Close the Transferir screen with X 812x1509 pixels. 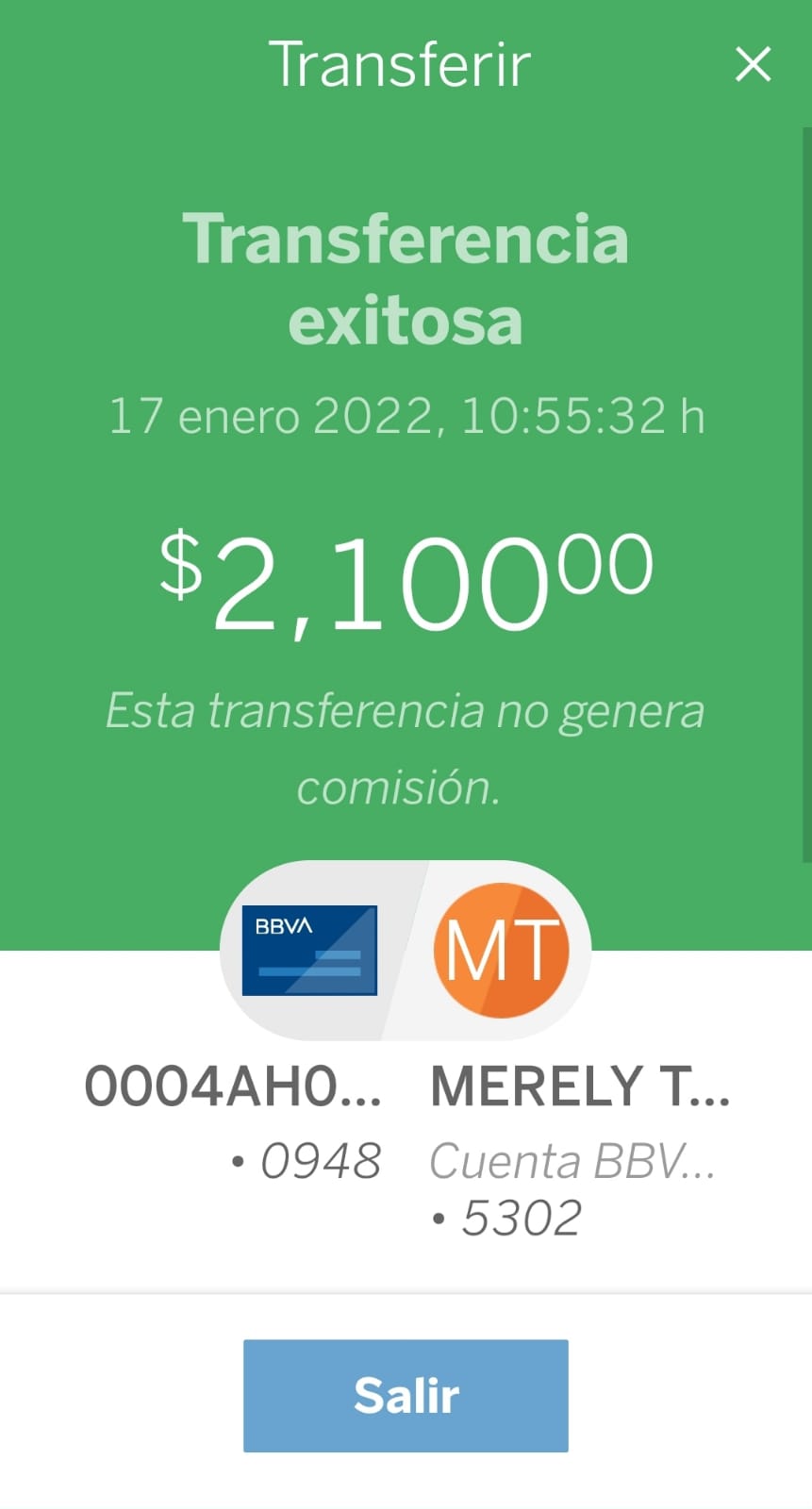click(x=753, y=65)
